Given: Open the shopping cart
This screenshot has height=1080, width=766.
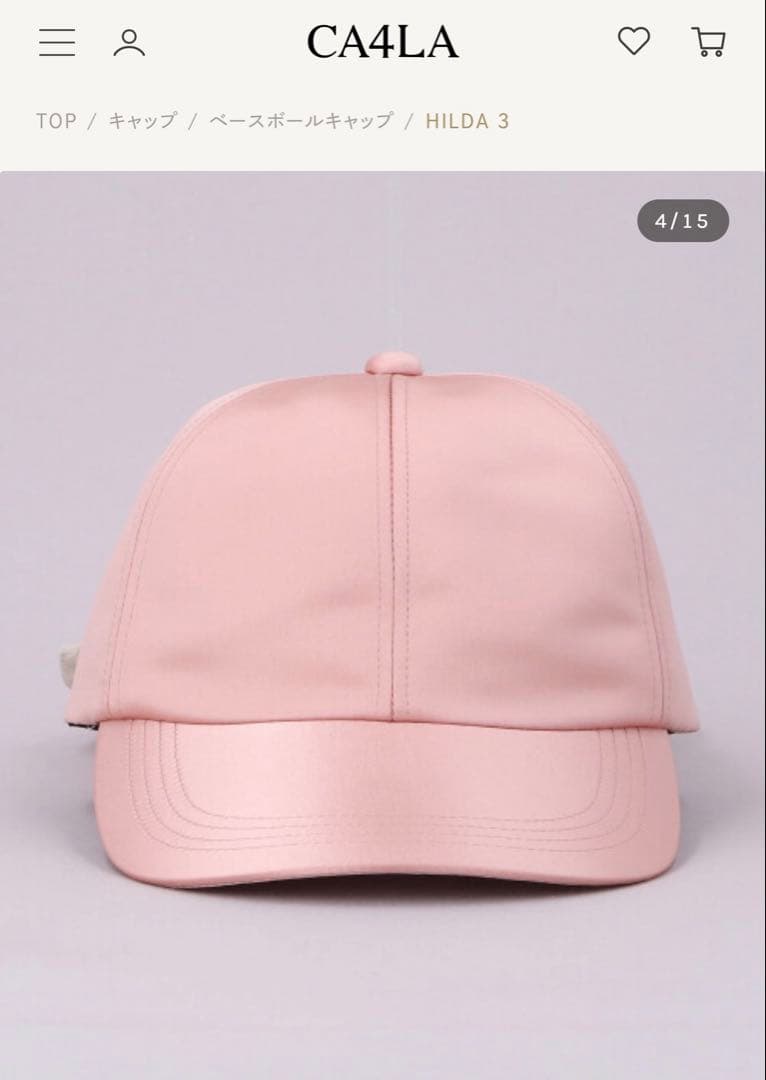Looking at the screenshot, I should pos(708,41).
